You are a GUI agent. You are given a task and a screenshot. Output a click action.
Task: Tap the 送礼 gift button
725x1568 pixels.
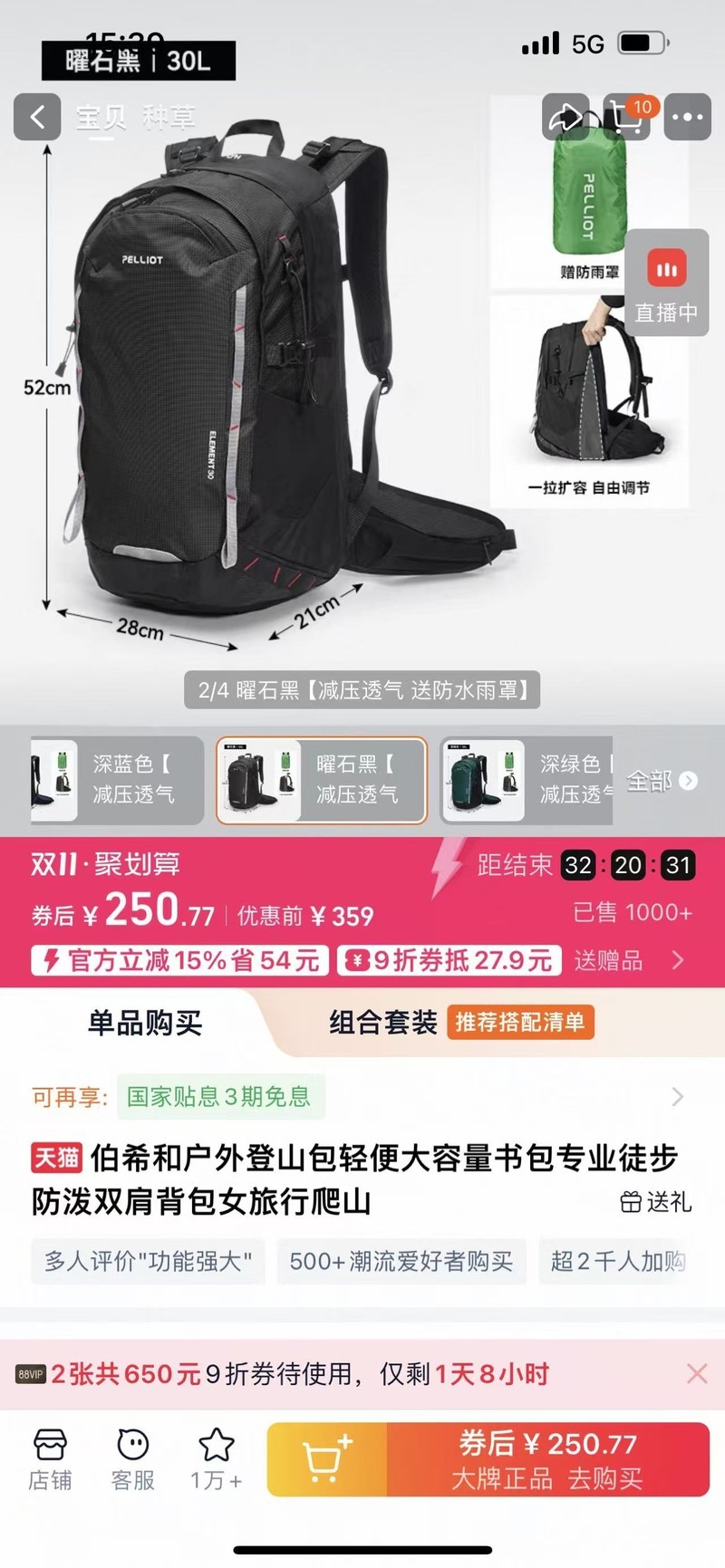click(x=656, y=1202)
